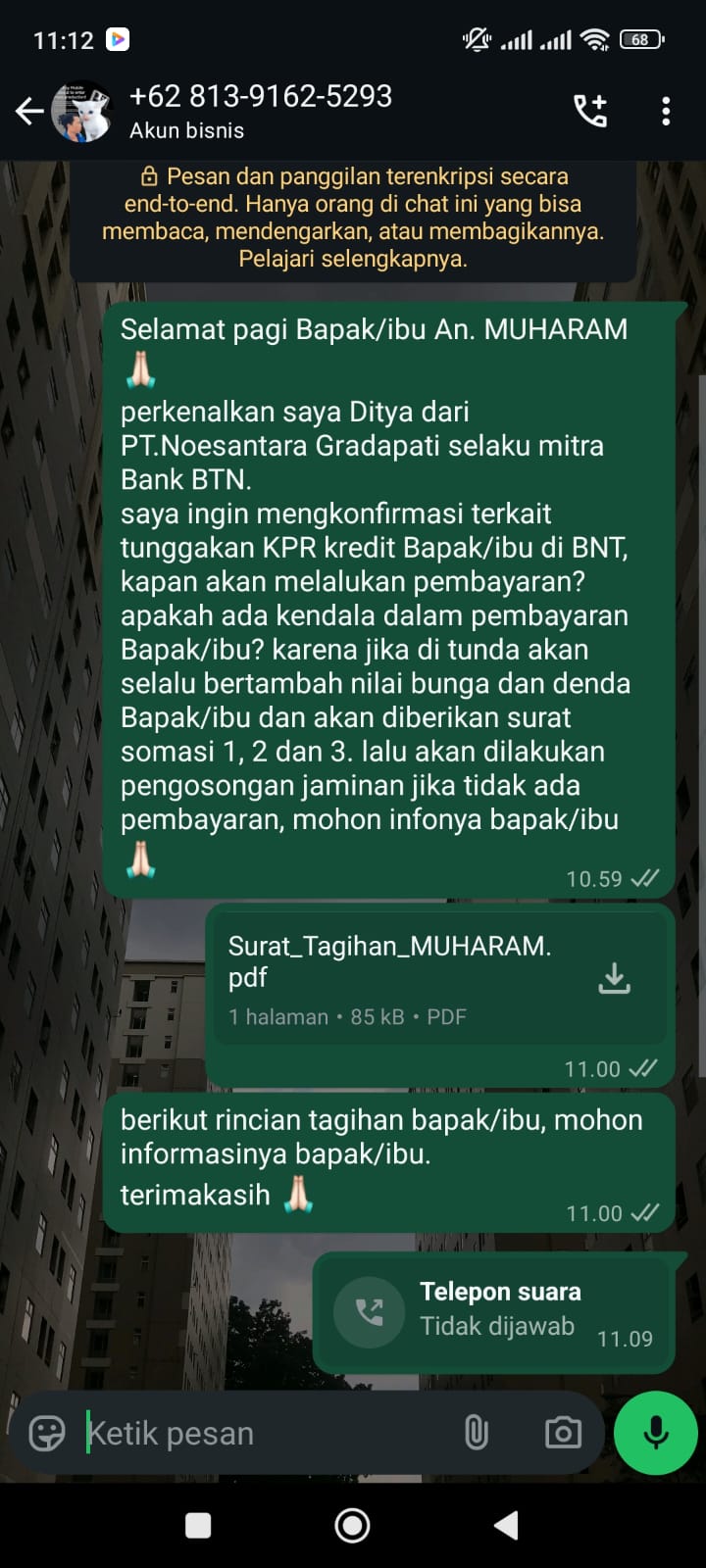The height and width of the screenshot is (1568, 706).
Task: Open the emoji and sticker picker
Action: 47,1433
